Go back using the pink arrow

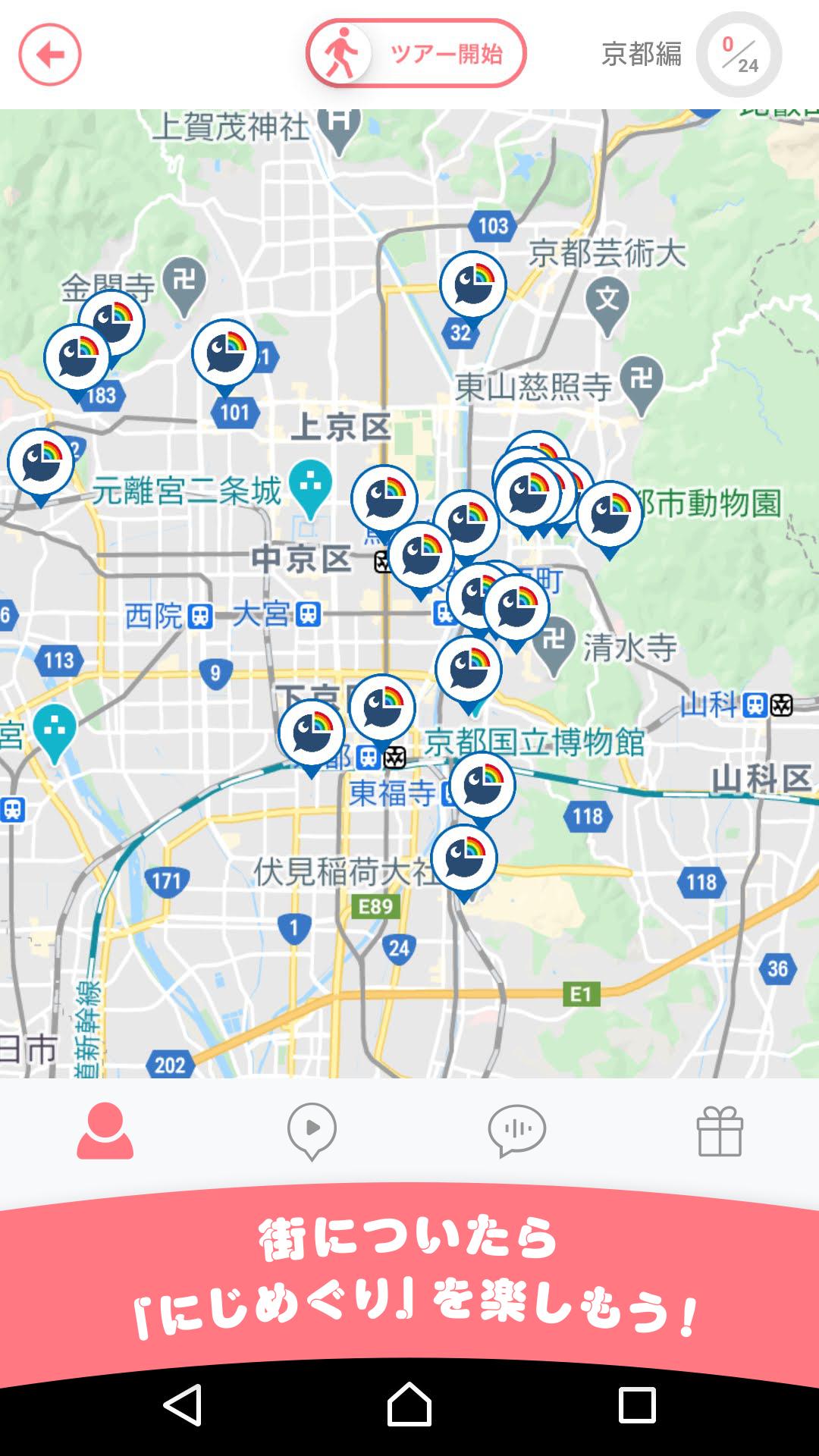pos(49,53)
